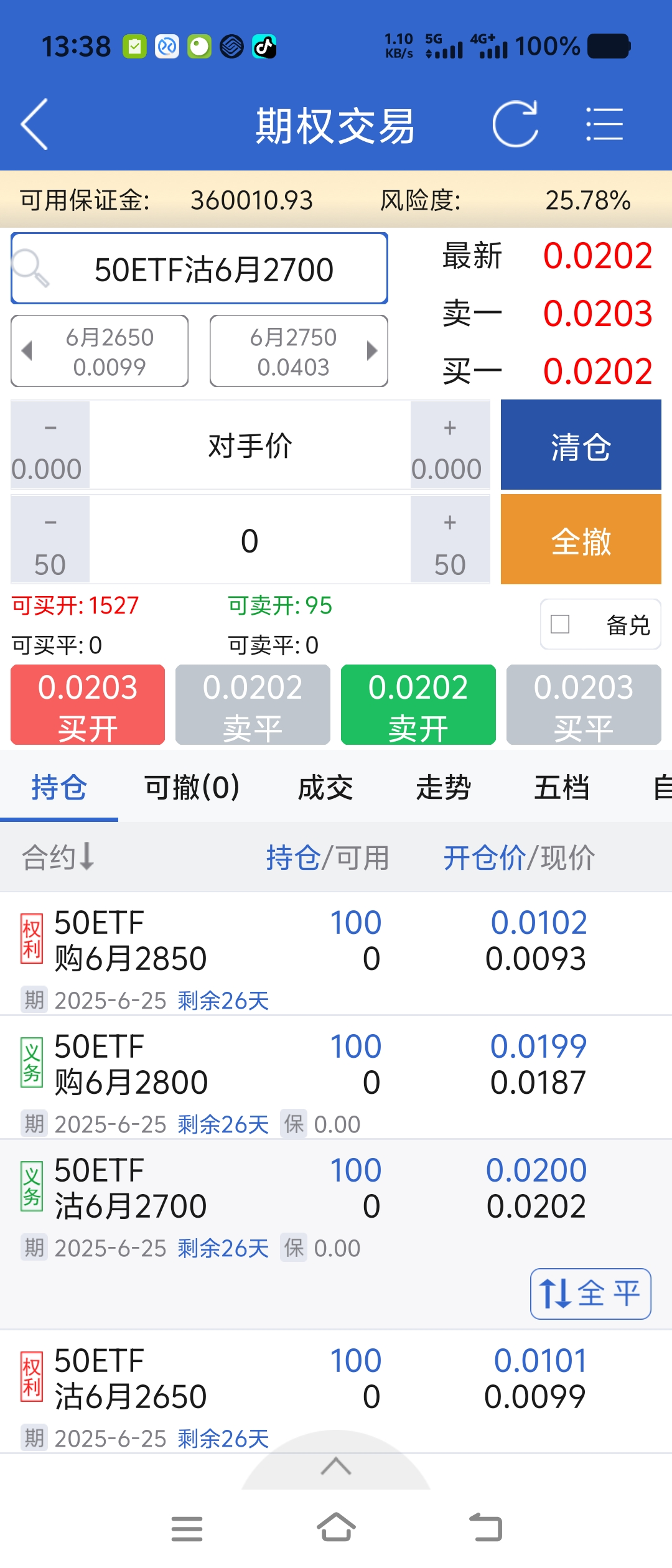Tap 清仓 to close all positions
This screenshot has width=672, height=1568.
581,446
